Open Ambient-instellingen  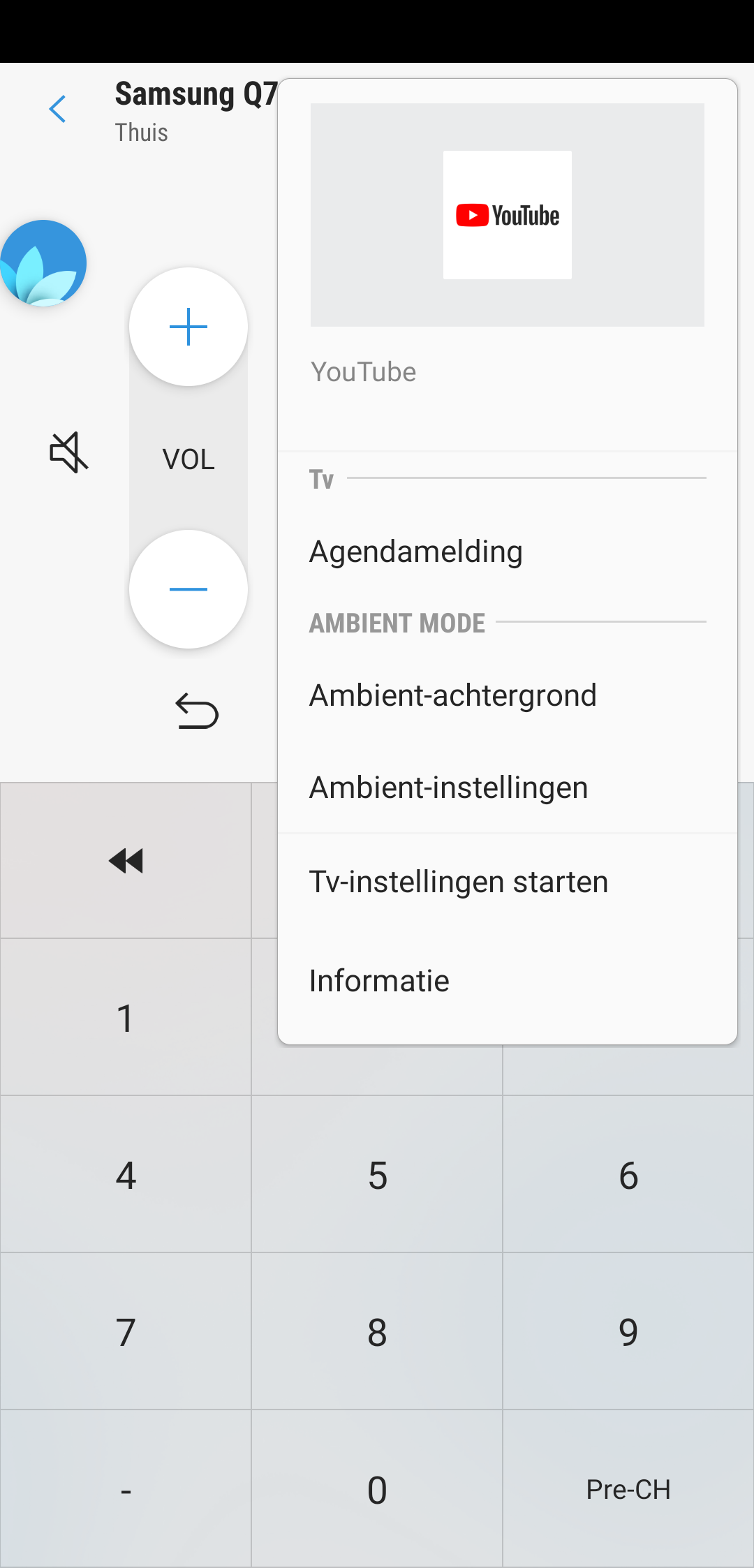449,787
